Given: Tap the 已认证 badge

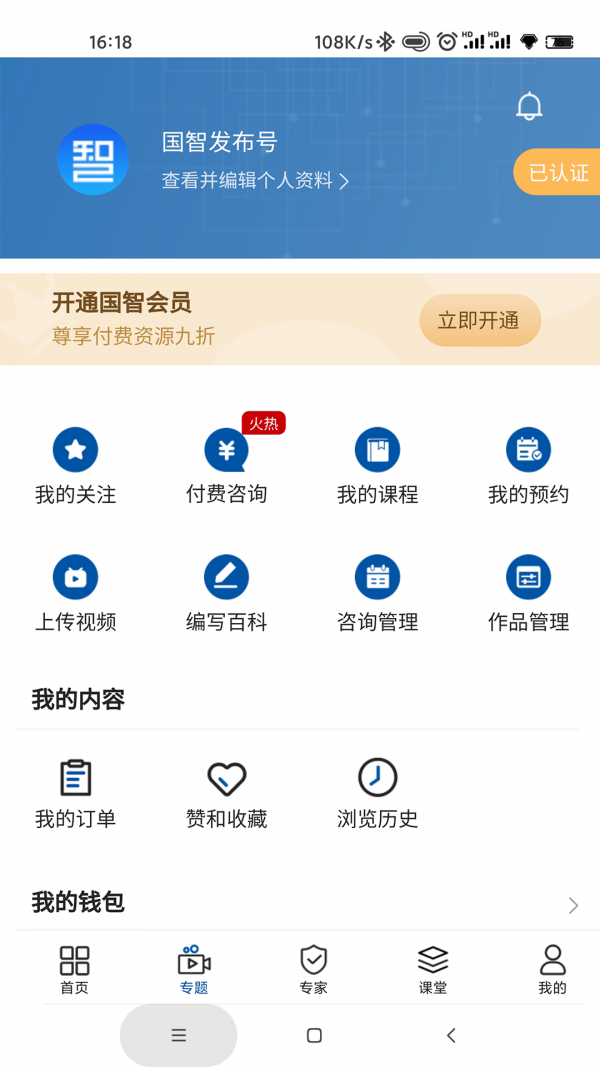Looking at the screenshot, I should pyautogui.click(x=558, y=172).
